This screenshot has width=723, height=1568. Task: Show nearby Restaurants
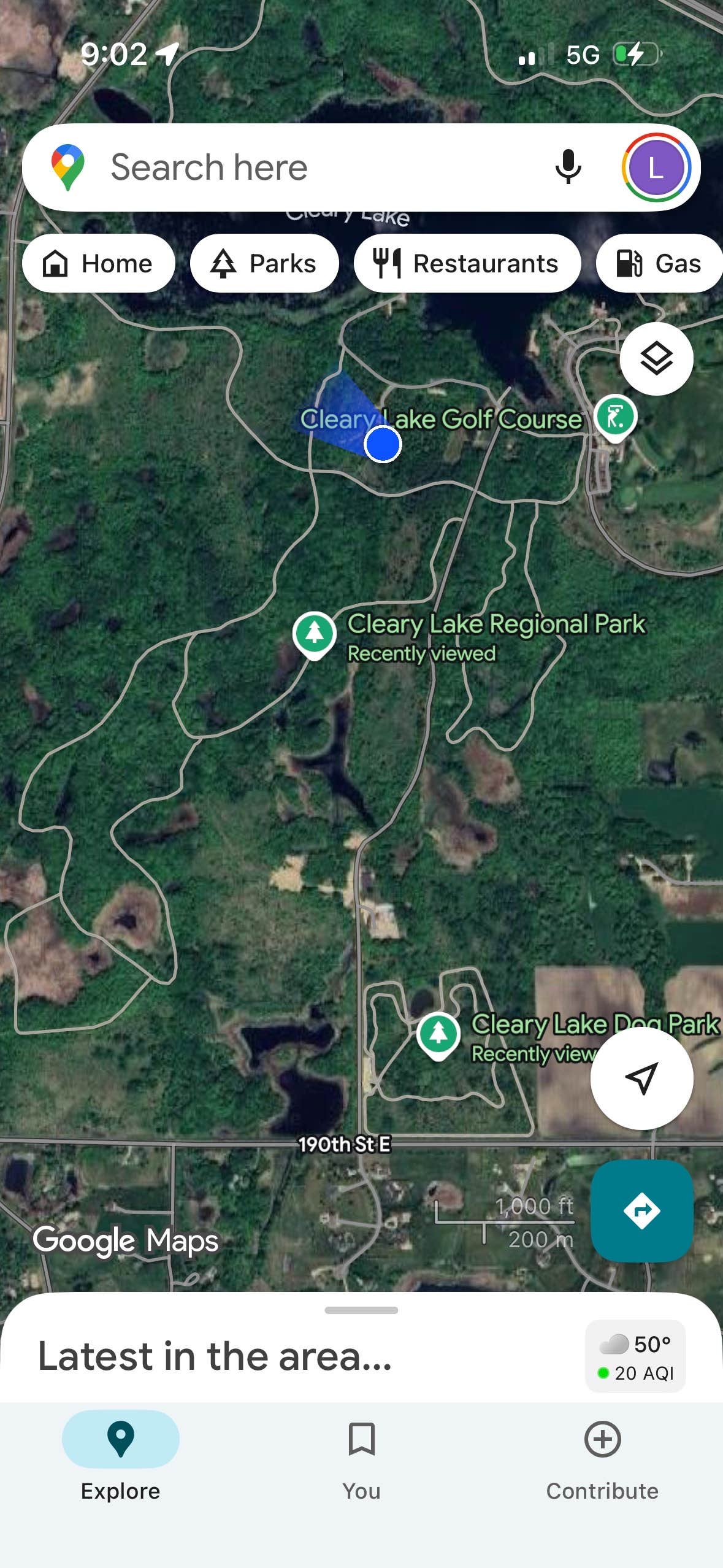[x=467, y=264]
